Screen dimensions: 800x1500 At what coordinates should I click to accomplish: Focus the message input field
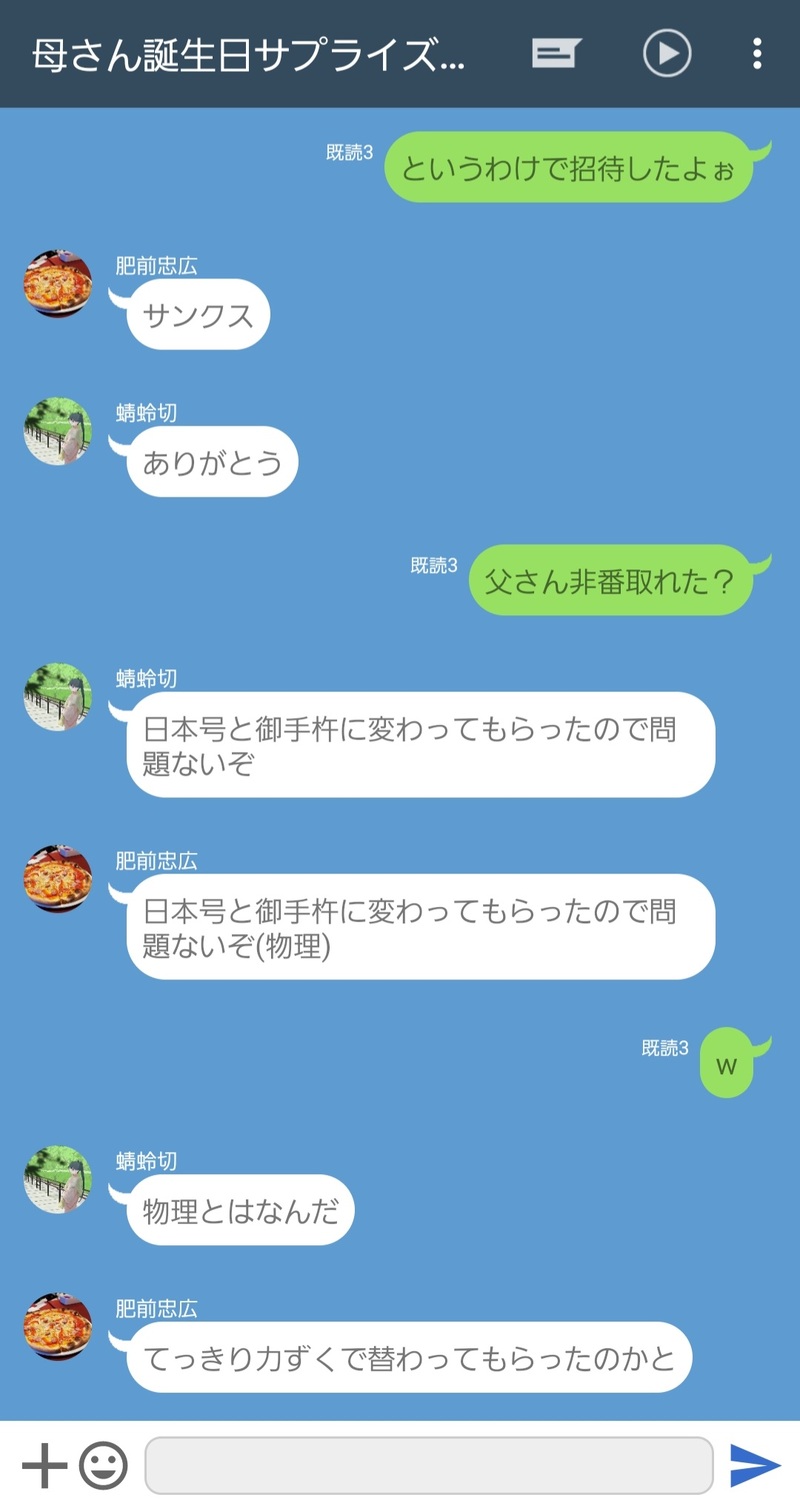pos(428,1466)
